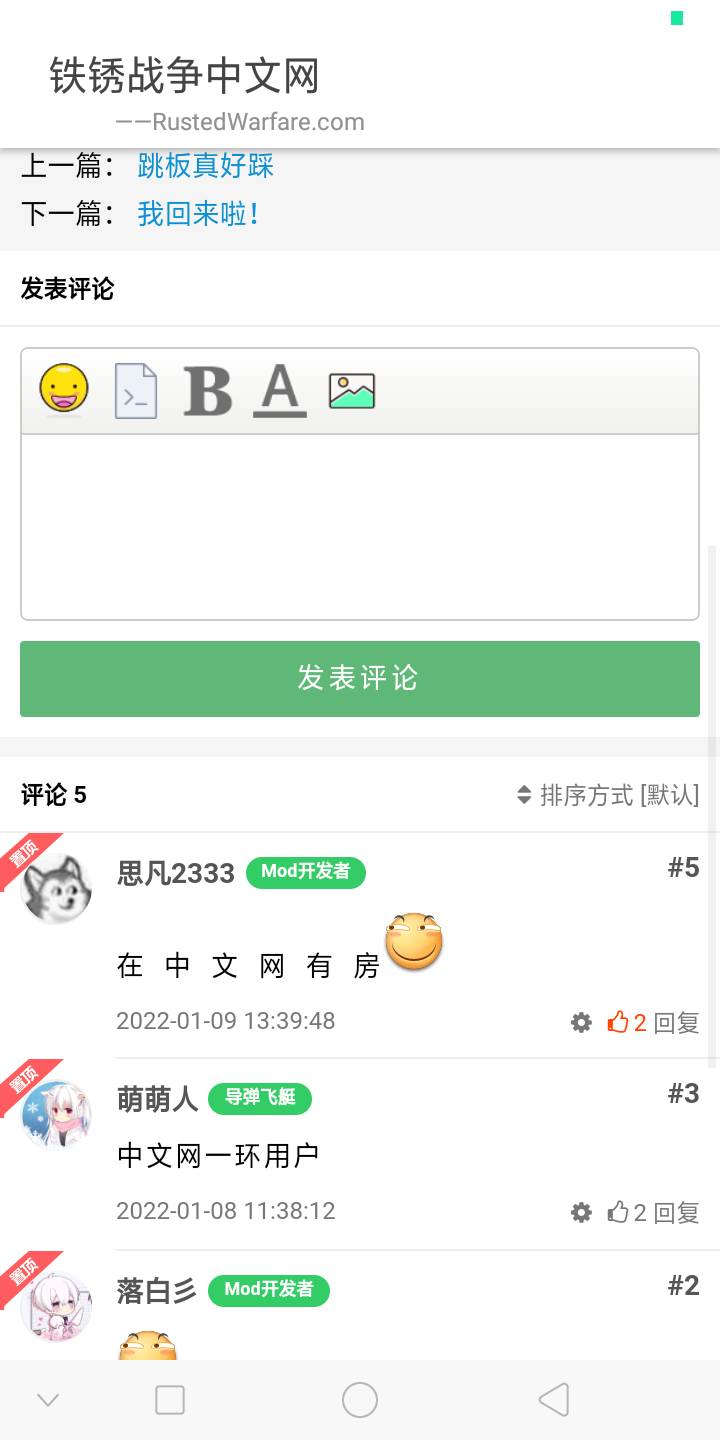Open settings gear on 萌萌人's comment
The image size is (720, 1440).
coord(581,1213)
